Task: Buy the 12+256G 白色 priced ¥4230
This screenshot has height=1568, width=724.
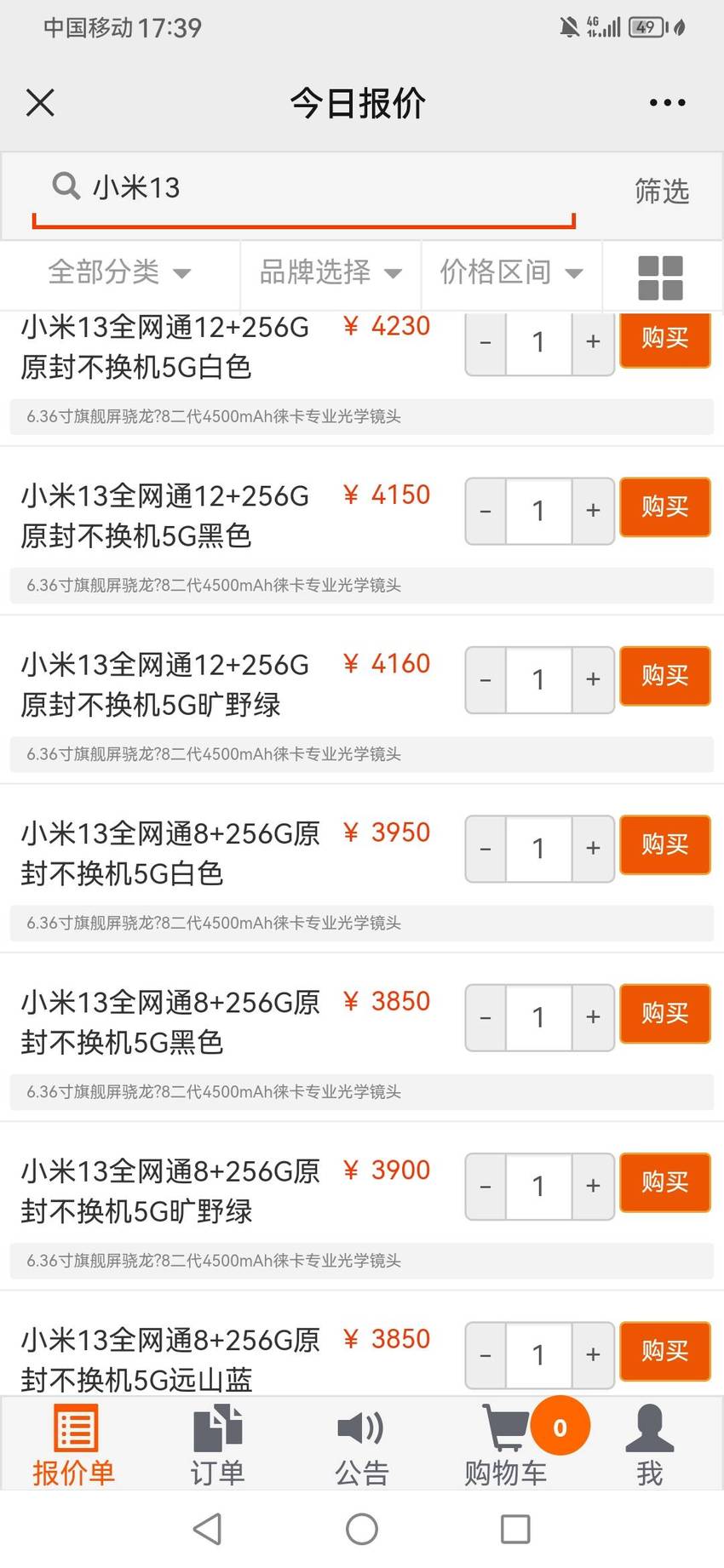Action: coord(664,340)
